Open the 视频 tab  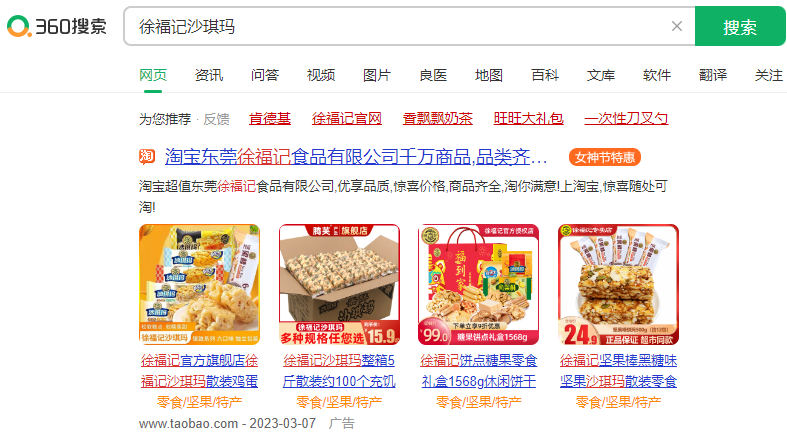[321, 75]
